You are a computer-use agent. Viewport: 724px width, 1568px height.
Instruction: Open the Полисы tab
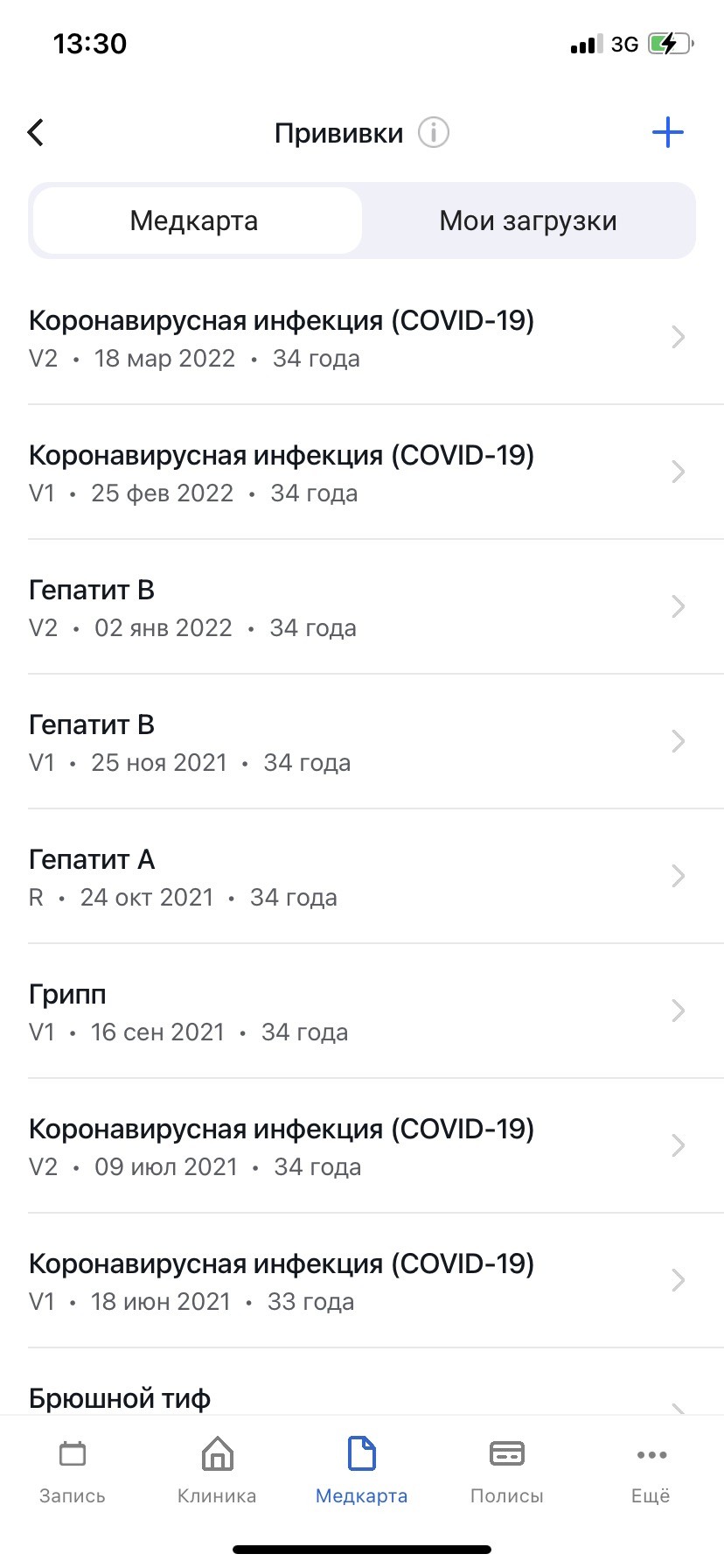(x=507, y=1472)
